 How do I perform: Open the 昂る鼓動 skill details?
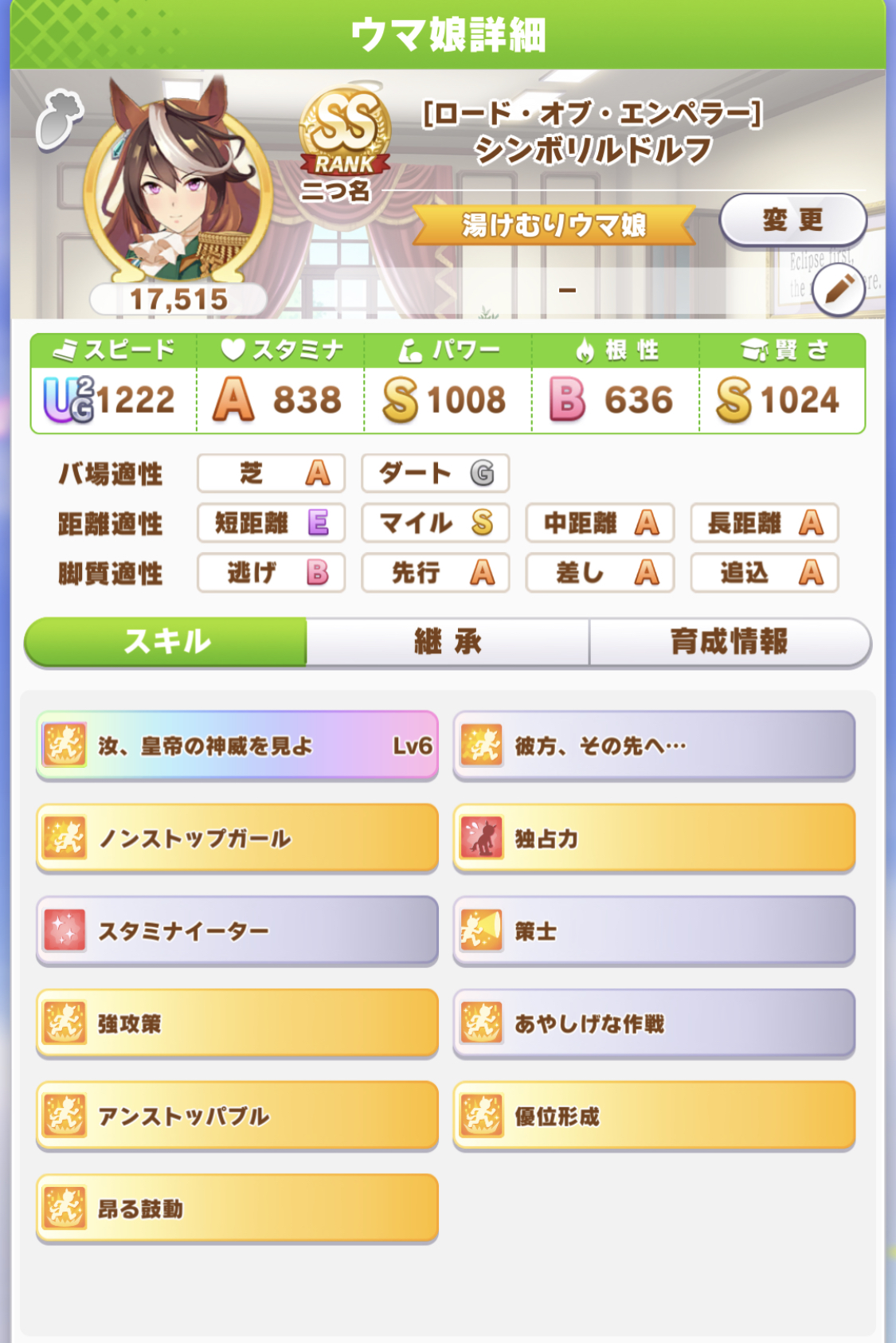tap(237, 1208)
